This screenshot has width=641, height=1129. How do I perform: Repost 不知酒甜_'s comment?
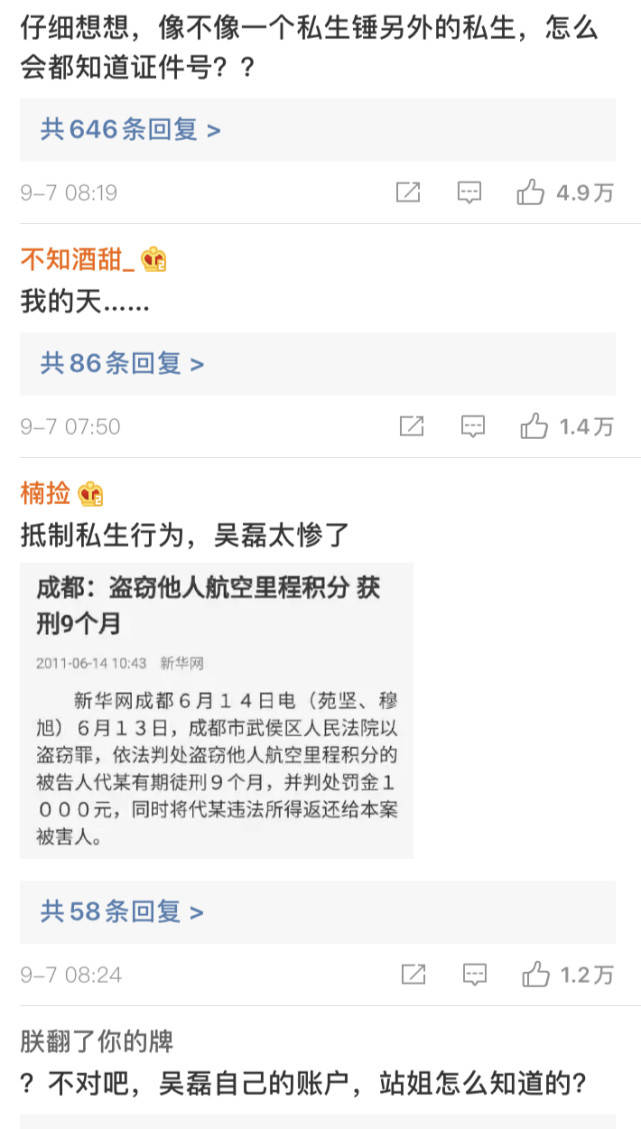tap(411, 427)
